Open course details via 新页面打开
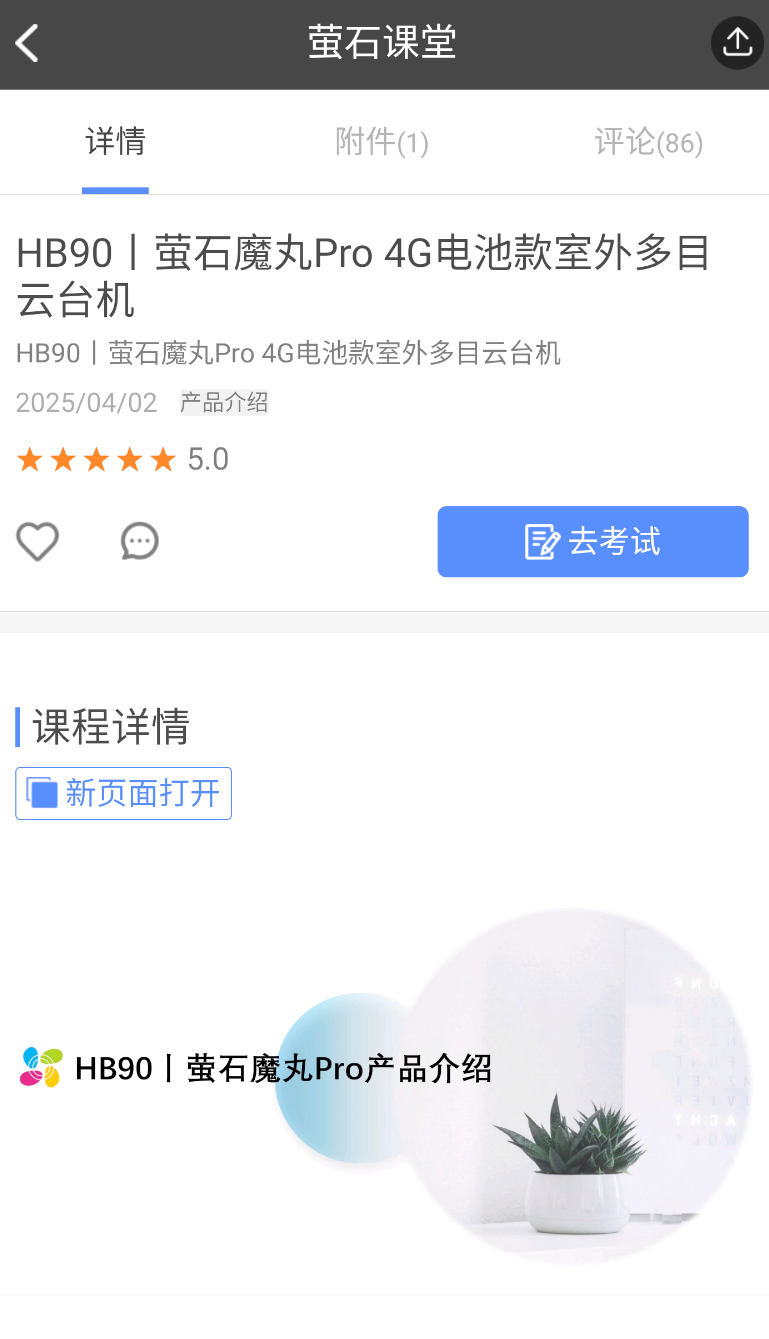Screen dimensions: 769x1339 click(124, 794)
